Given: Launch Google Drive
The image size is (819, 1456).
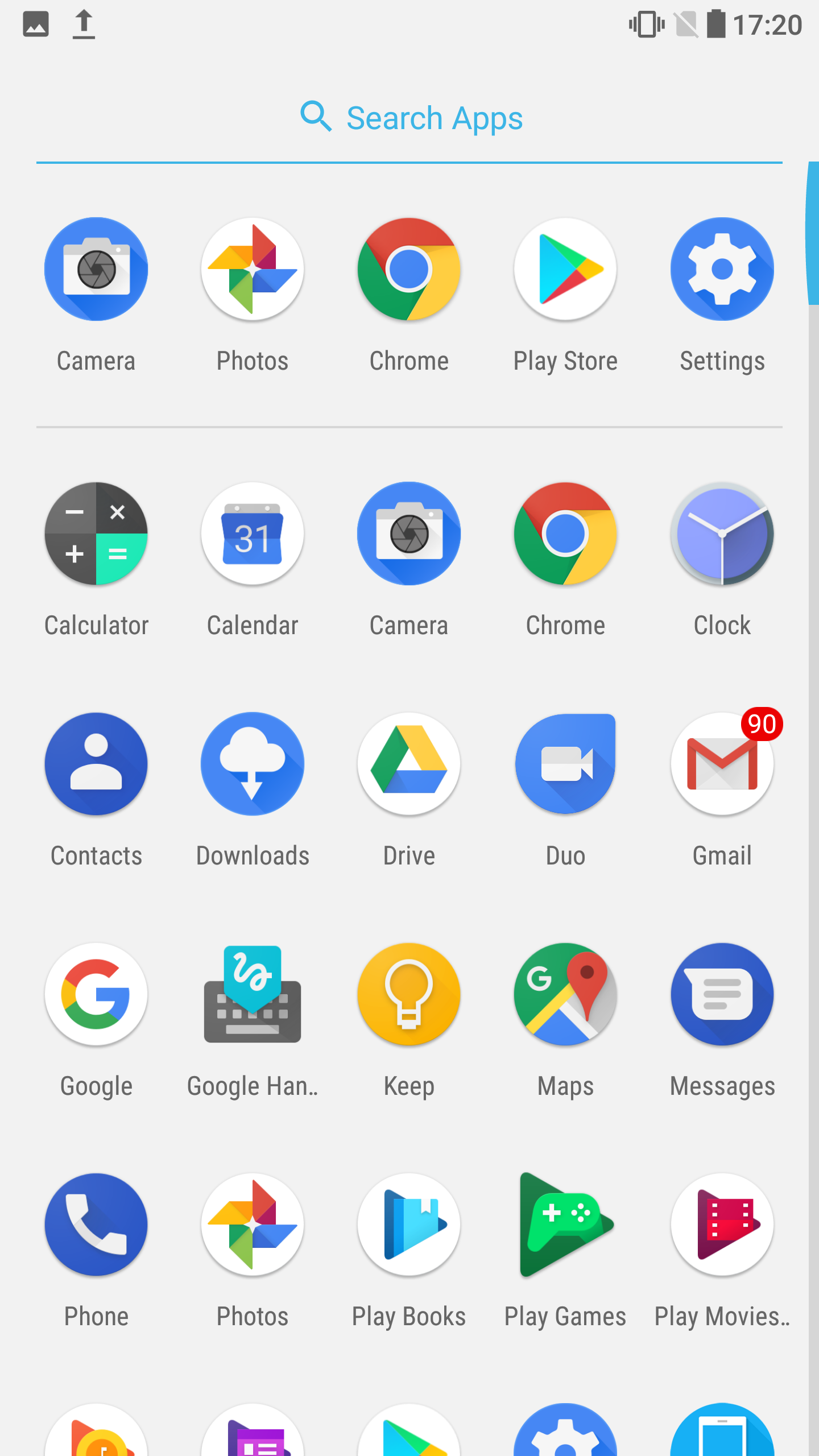Looking at the screenshot, I should pyautogui.click(x=409, y=764).
